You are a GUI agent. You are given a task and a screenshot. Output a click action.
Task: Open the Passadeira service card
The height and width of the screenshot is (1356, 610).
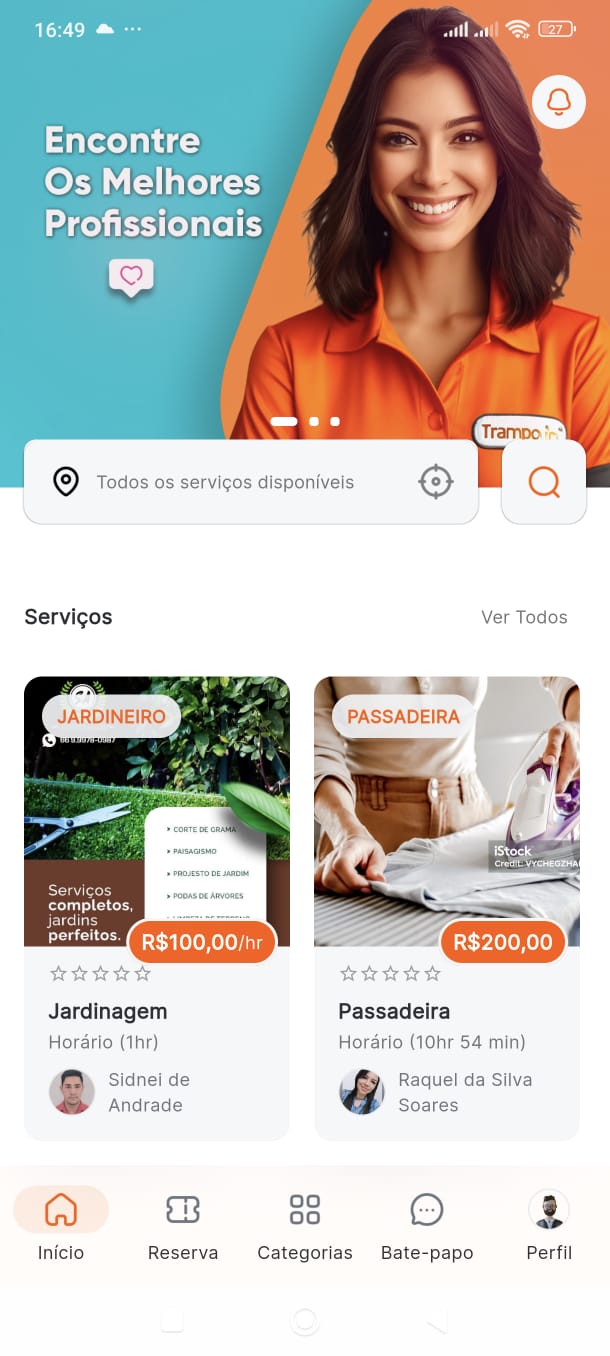[x=447, y=908]
